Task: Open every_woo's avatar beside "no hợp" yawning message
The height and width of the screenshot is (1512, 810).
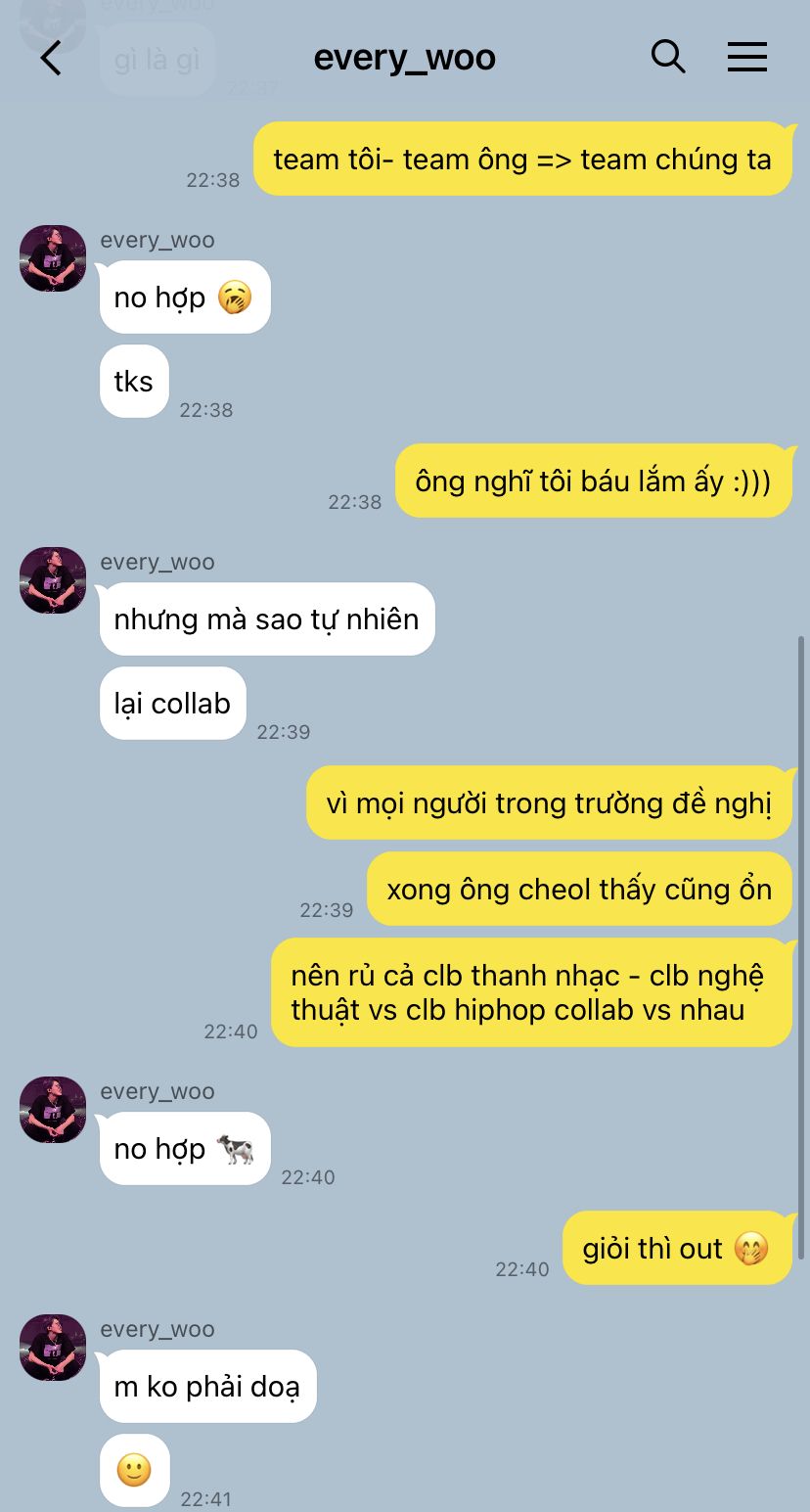Action: (53, 258)
